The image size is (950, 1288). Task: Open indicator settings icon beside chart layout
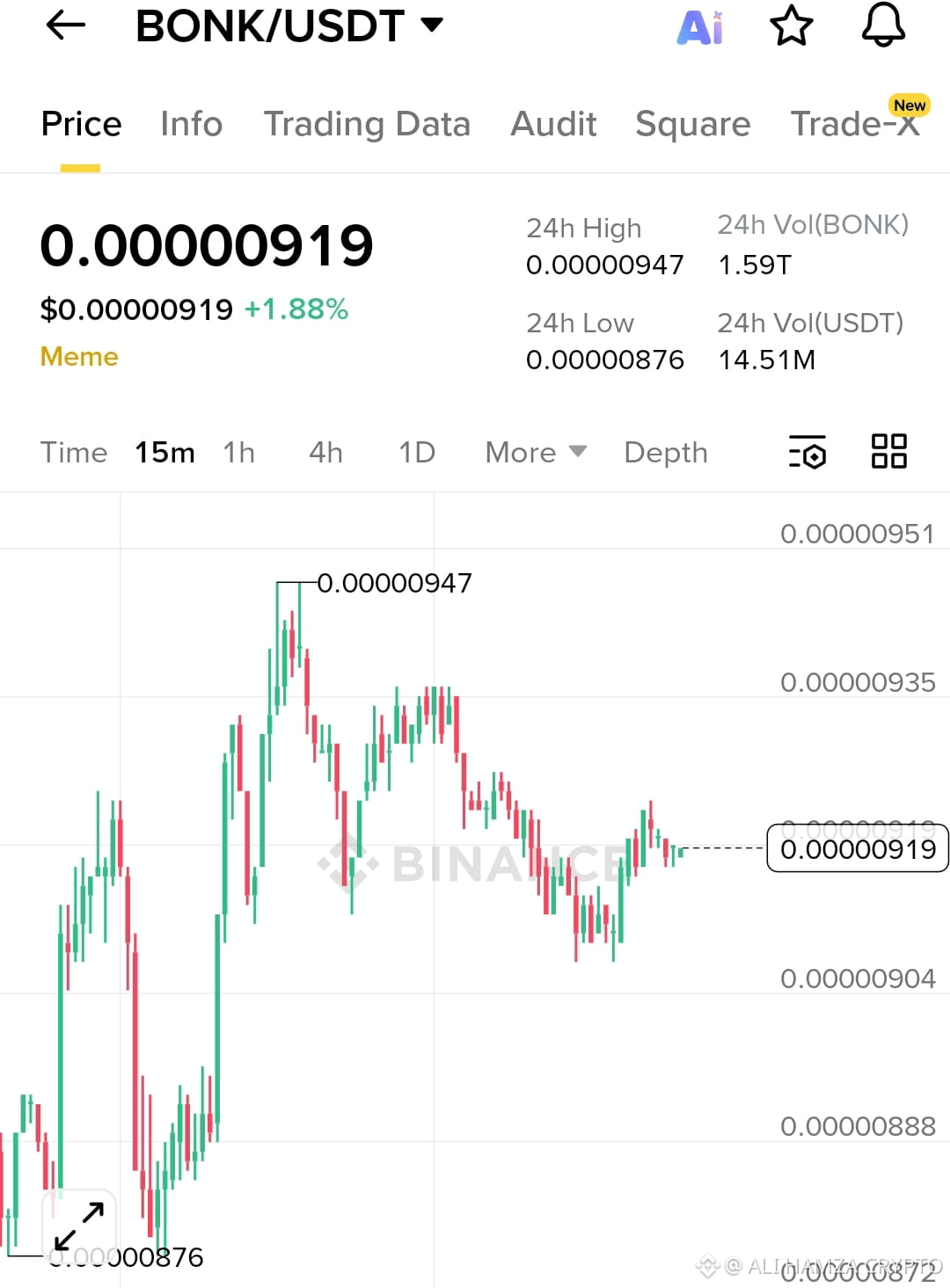point(807,451)
